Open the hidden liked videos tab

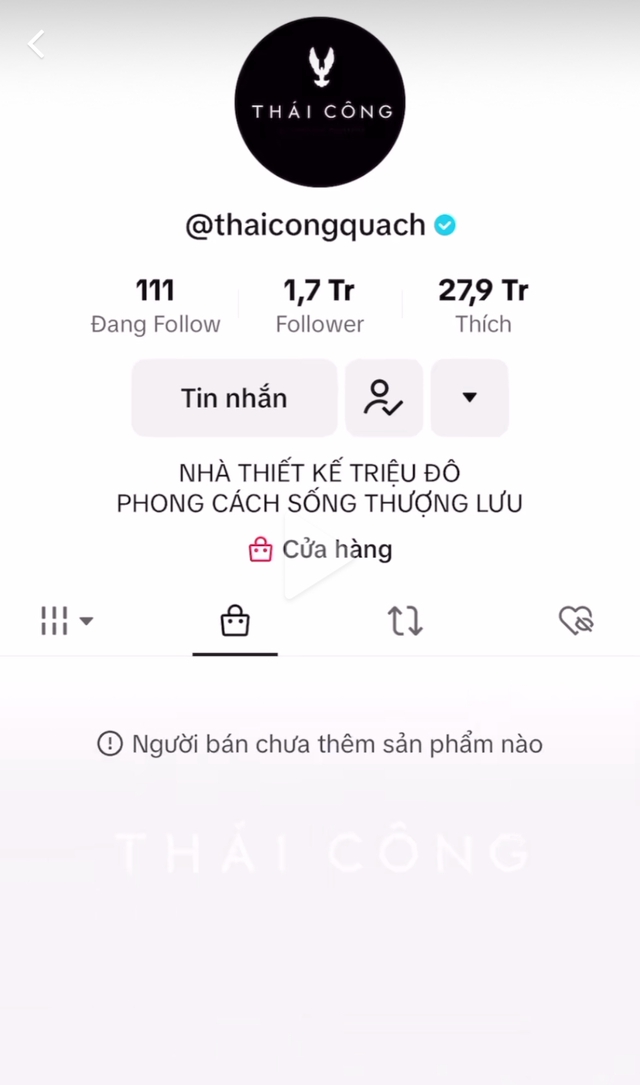pos(576,621)
